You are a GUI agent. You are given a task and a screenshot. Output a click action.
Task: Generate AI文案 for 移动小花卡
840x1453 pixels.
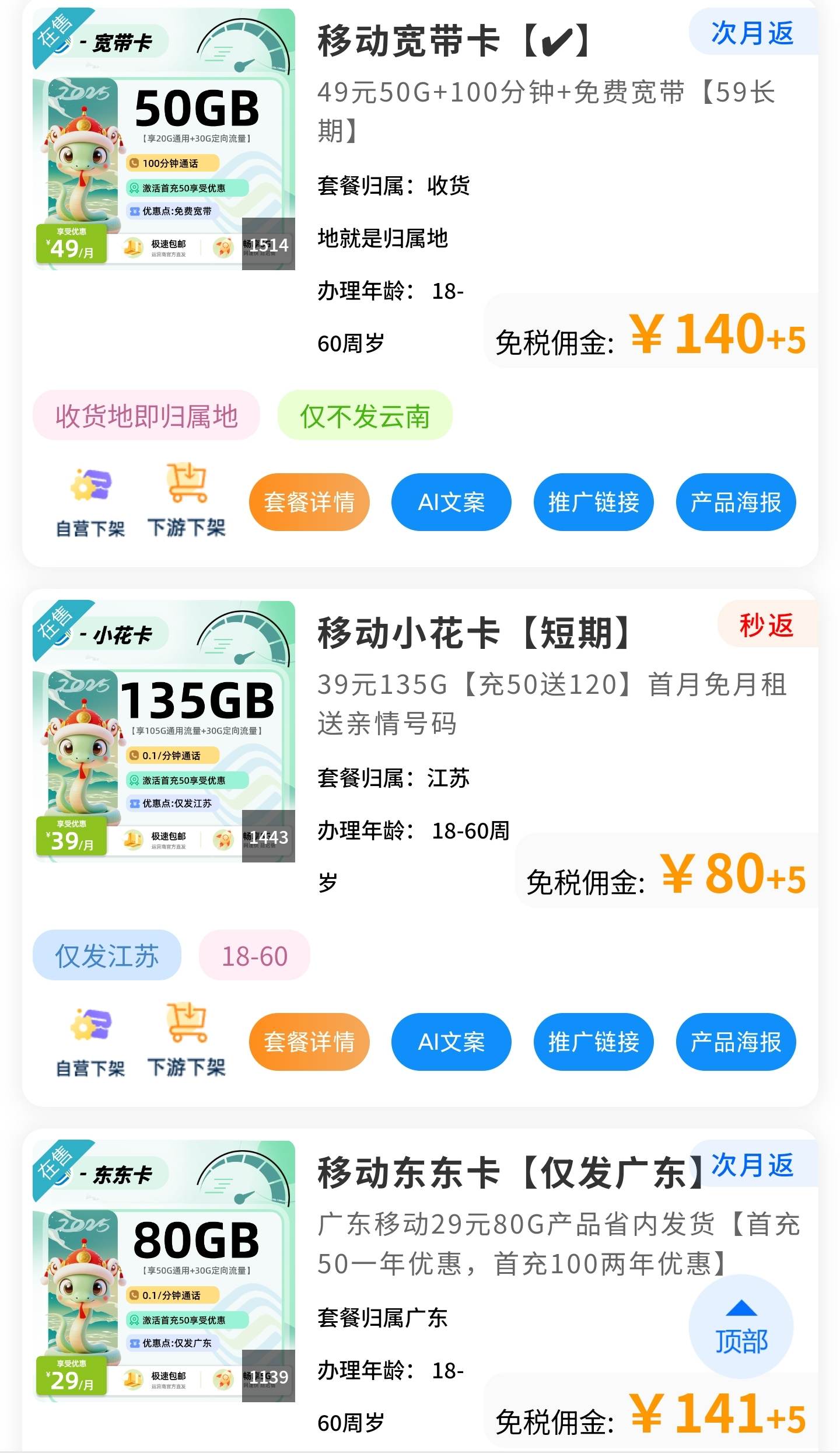(x=451, y=1042)
